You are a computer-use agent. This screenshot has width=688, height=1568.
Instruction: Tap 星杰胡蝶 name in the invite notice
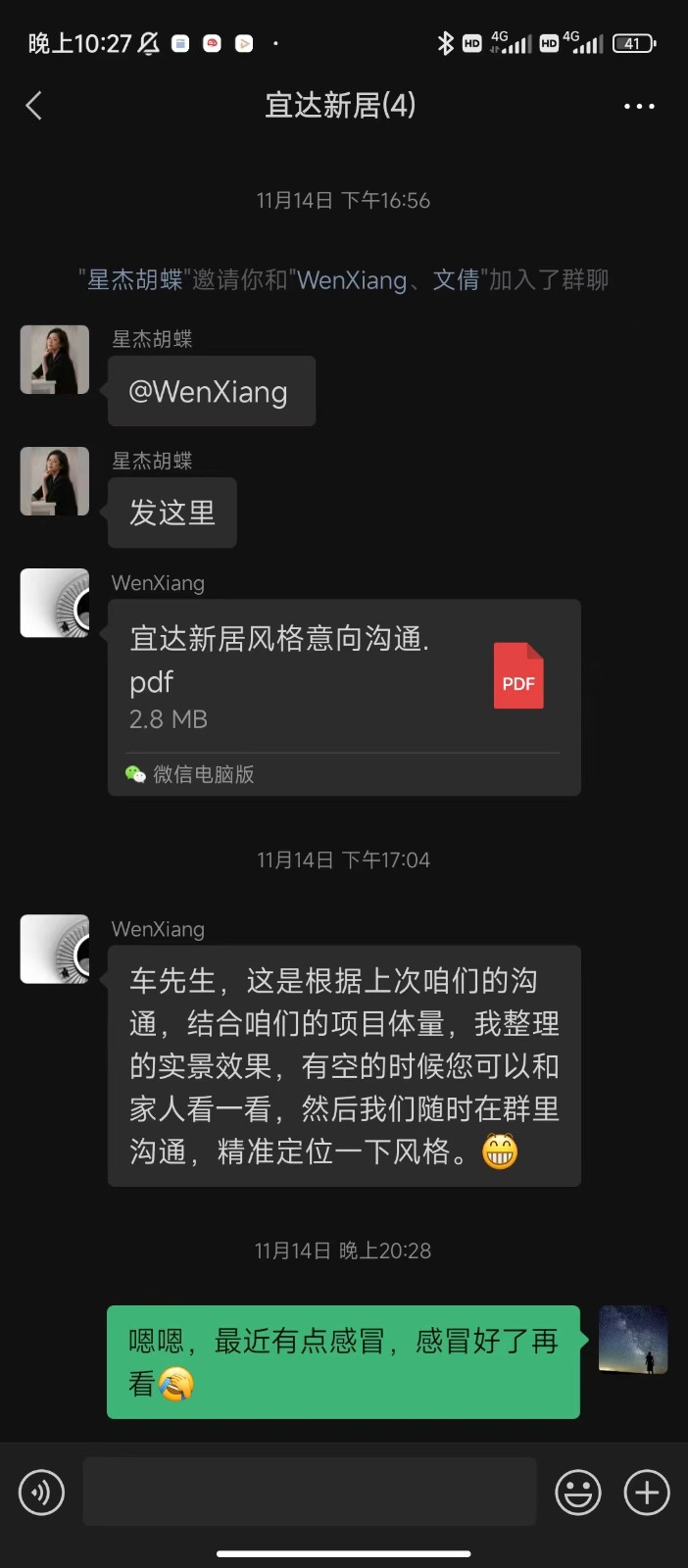point(135,280)
